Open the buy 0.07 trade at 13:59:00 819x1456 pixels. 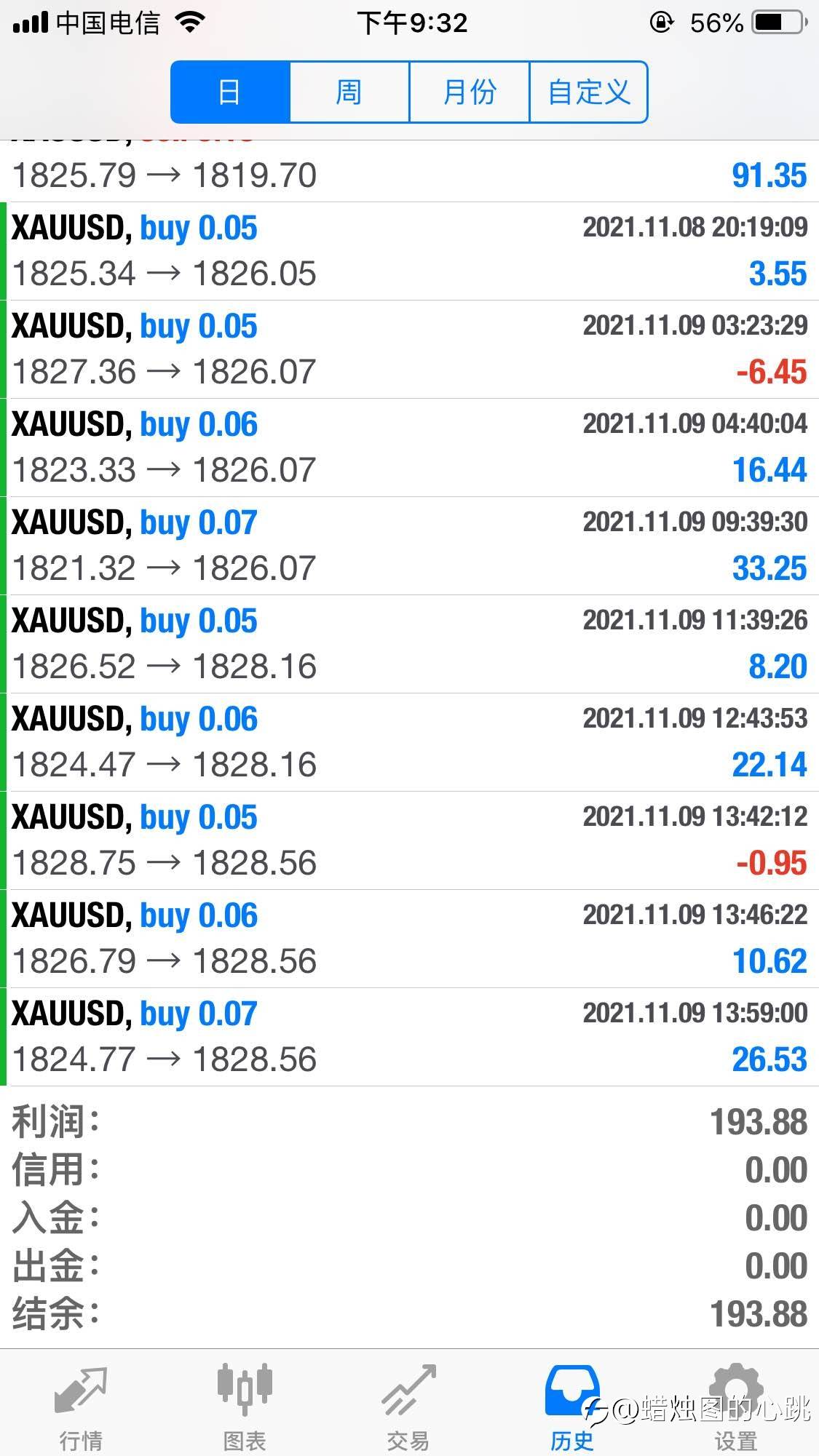pyautogui.click(x=409, y=1037)
